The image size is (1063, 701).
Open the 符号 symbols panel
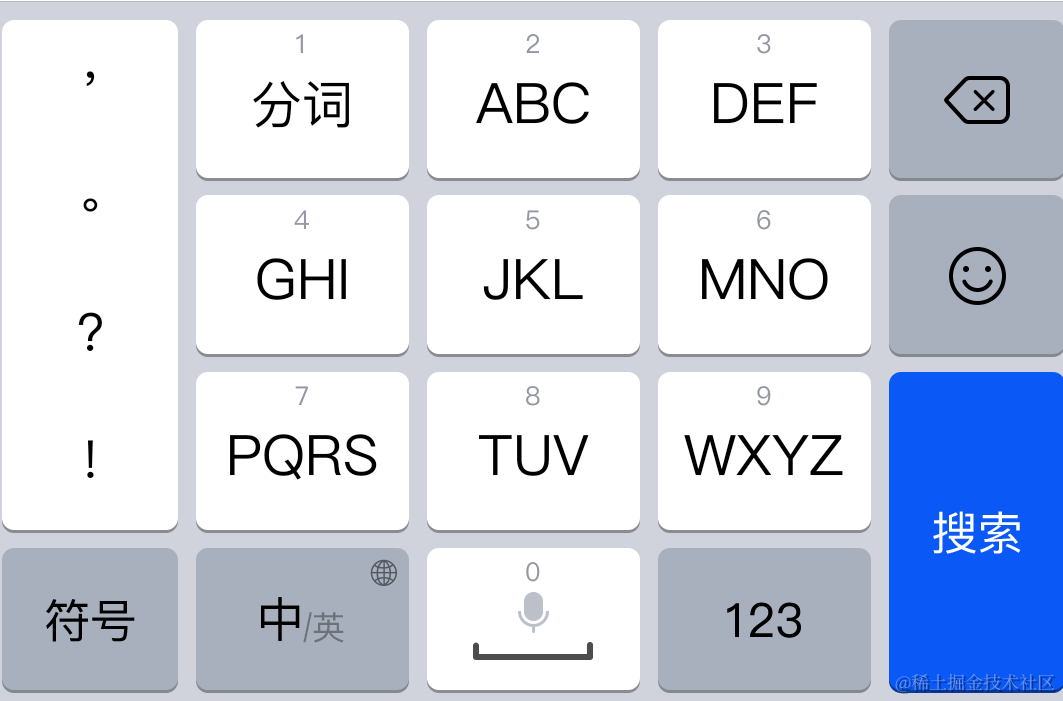click(90, 619)
